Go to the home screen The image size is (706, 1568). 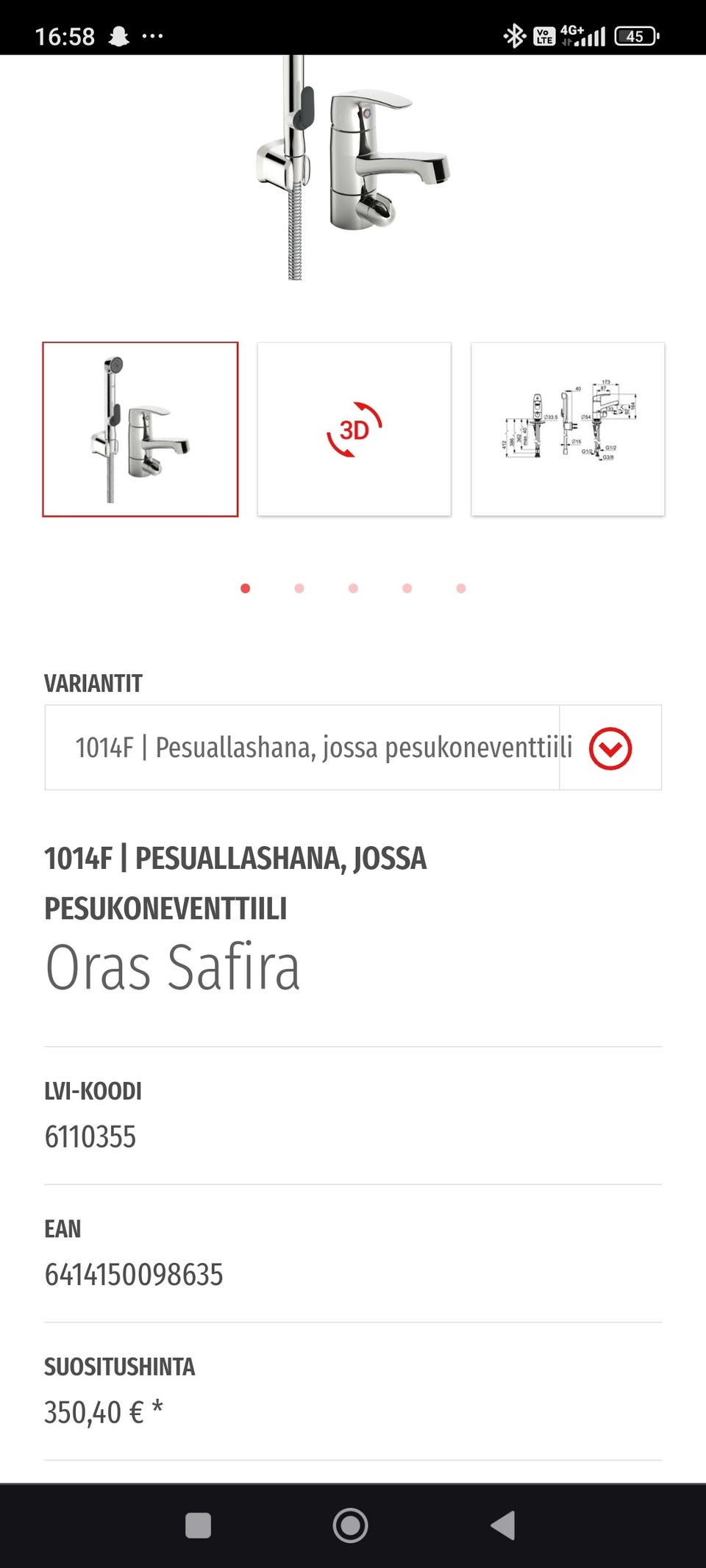351,1525
